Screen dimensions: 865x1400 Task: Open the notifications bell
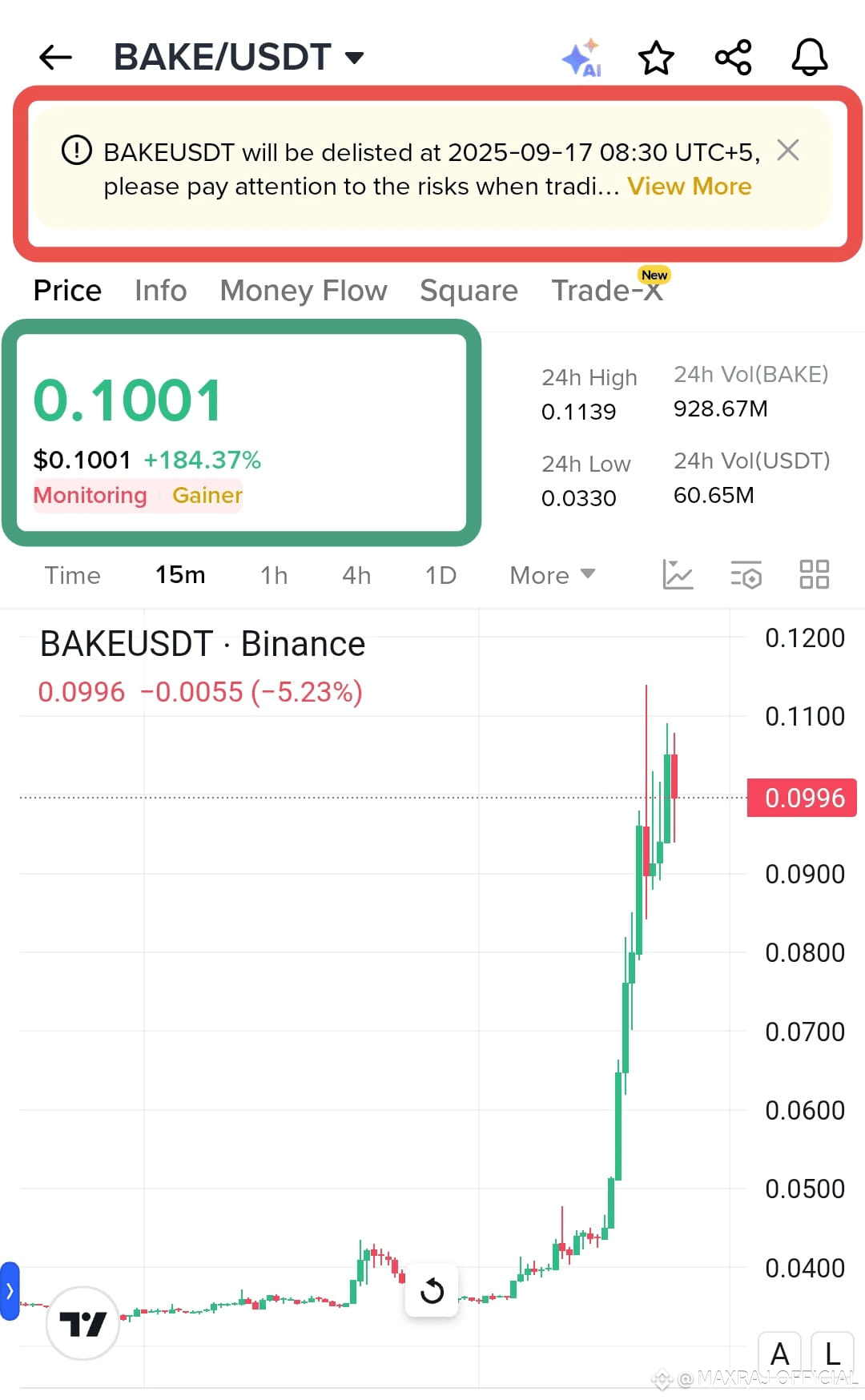coord(809,56)
